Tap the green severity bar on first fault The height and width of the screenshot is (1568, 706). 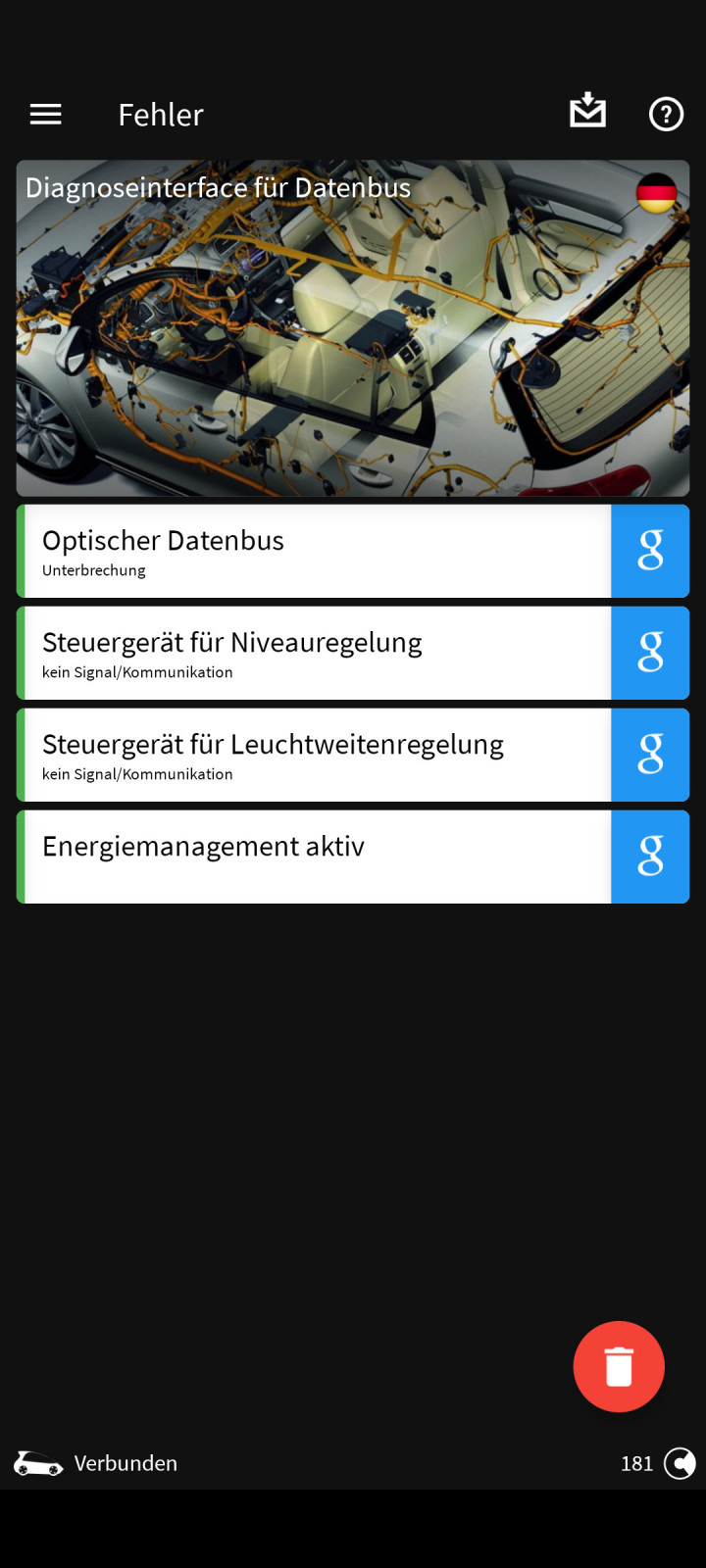click(20, 551)
